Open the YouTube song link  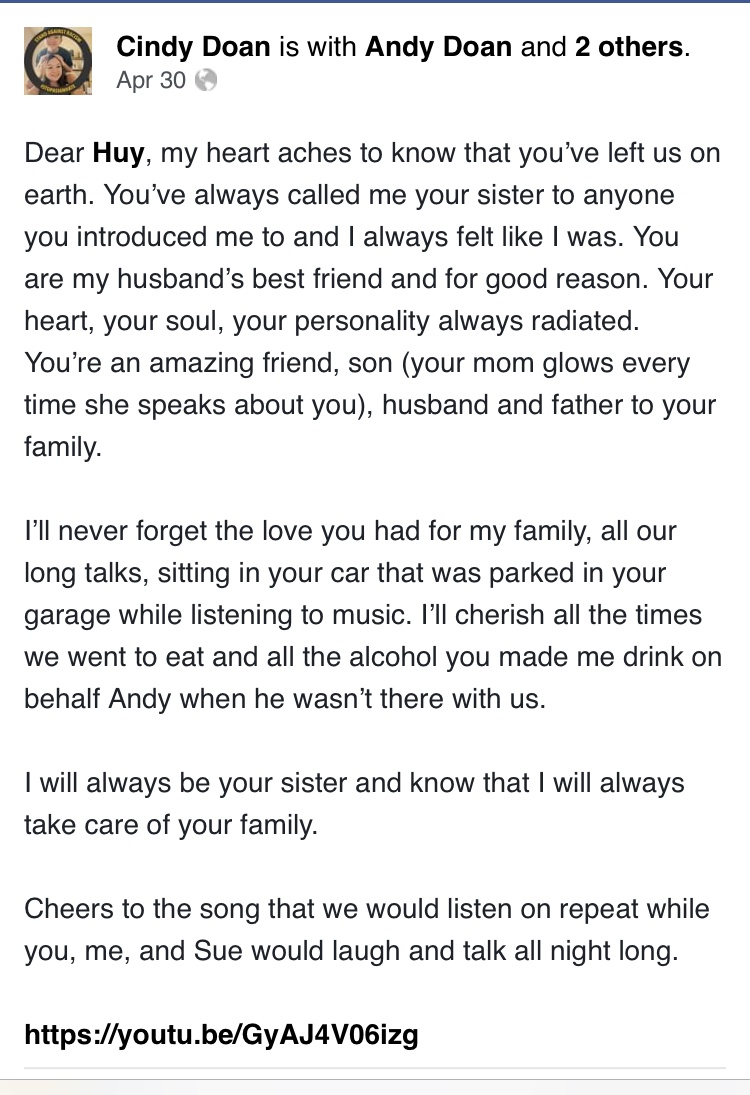coord(221,1033)
